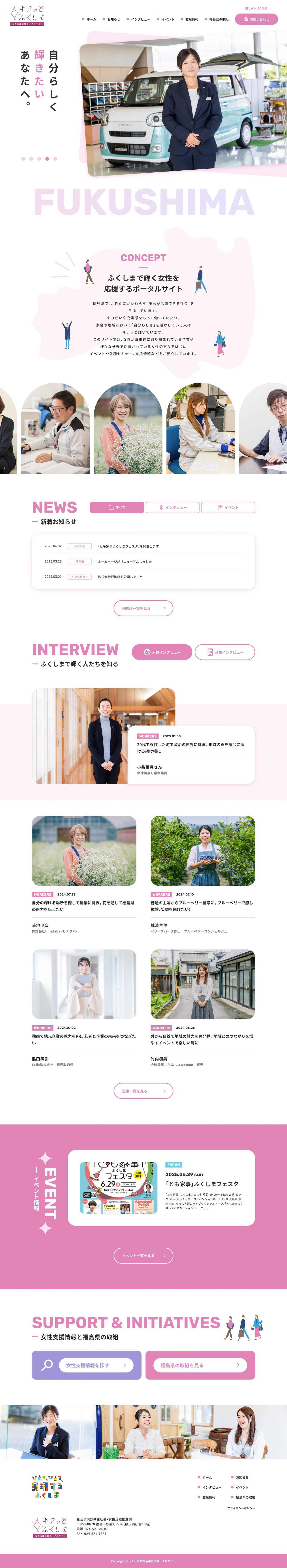287x1568 pixels.
Task: Switch news filter to インタビュー
Action: [x=173, y=507]
